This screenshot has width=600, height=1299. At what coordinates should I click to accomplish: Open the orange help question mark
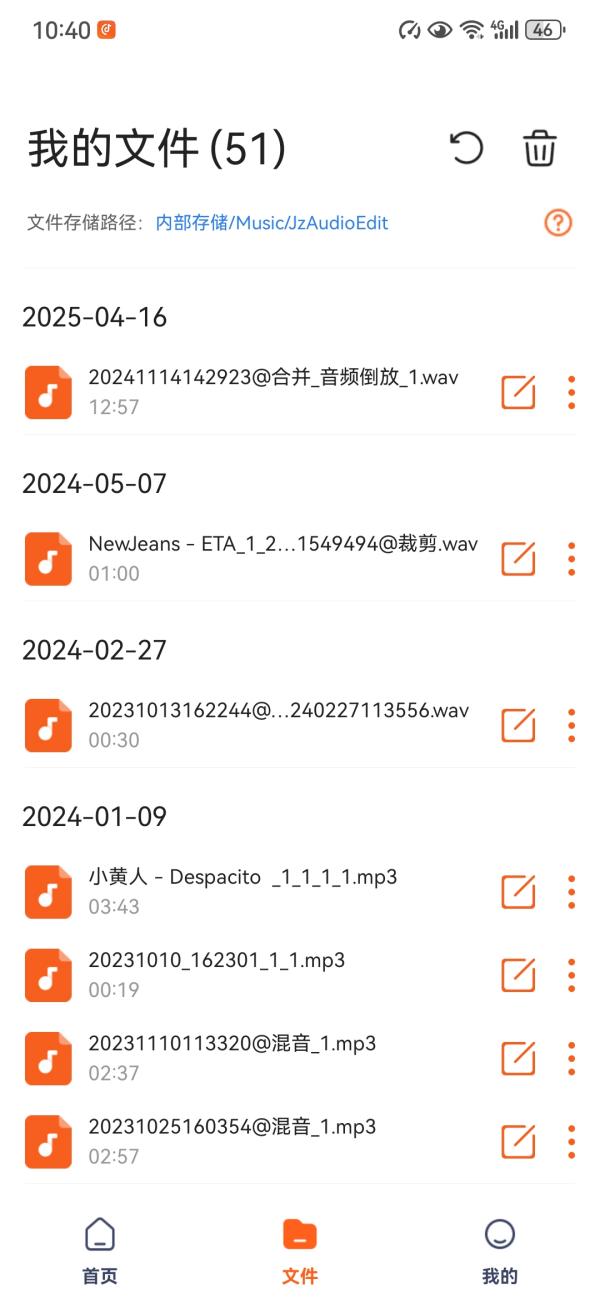(558, 222)
